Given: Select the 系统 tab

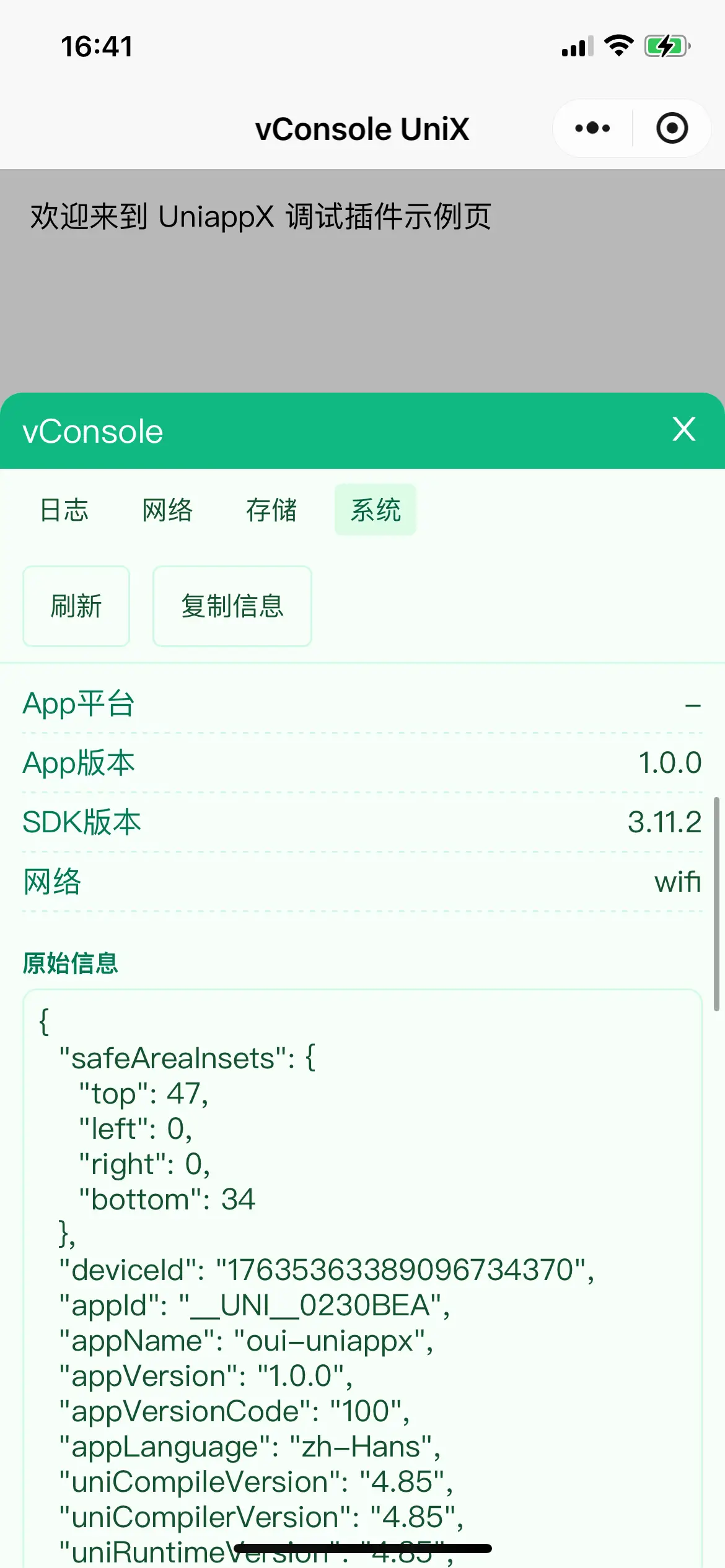Looking at the screenshot, I should tap(375, 510).
